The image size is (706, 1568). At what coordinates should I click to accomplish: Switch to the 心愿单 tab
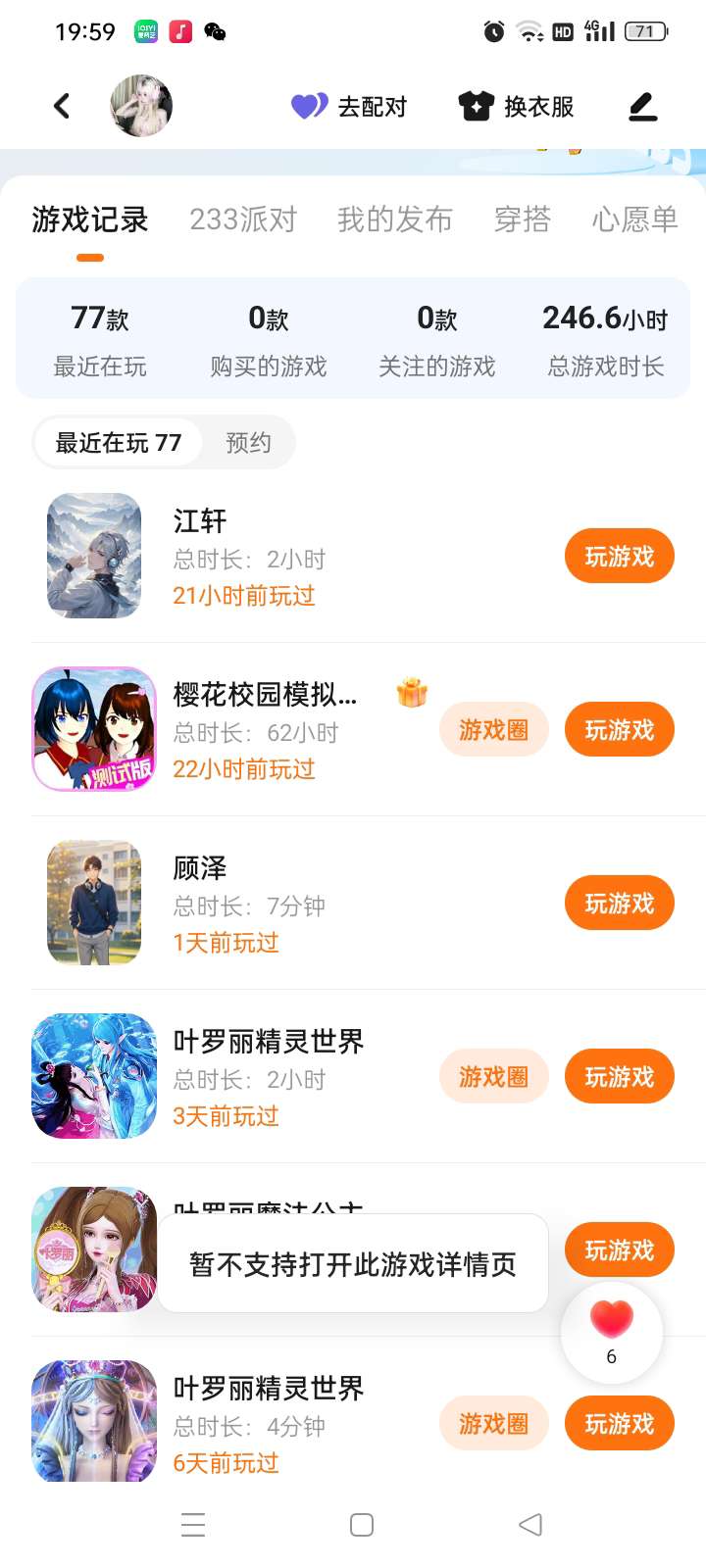click(634, 220)
